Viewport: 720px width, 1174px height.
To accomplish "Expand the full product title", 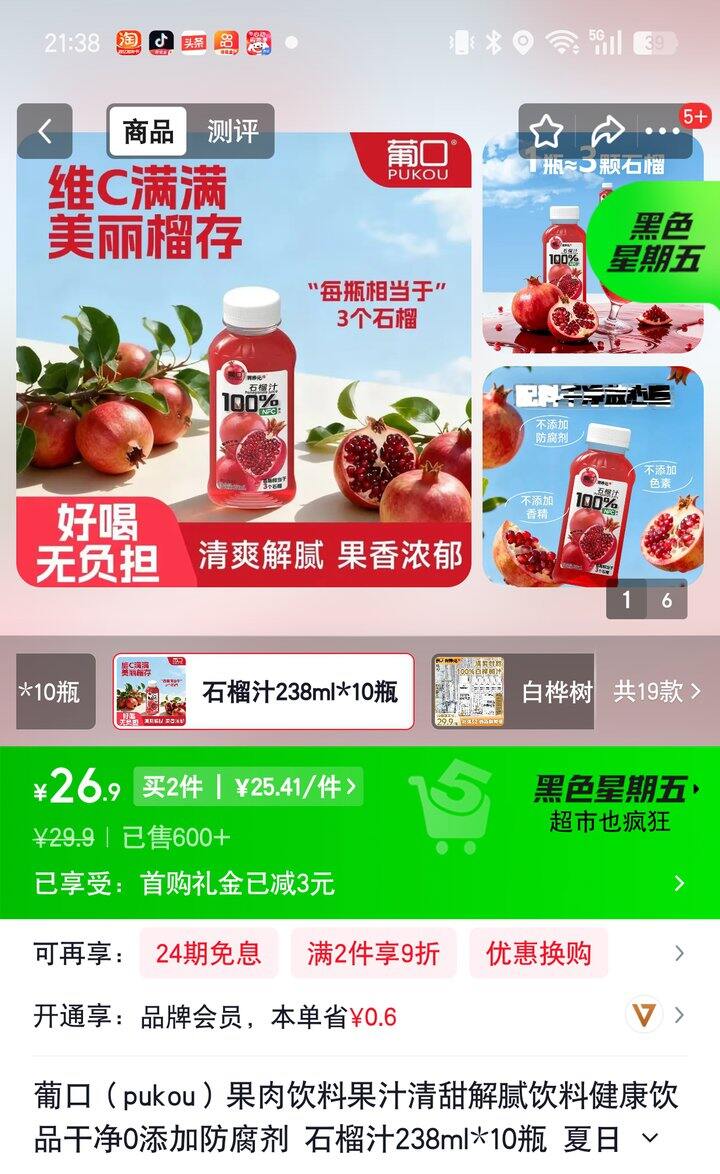I will (x=650, y=1138).
